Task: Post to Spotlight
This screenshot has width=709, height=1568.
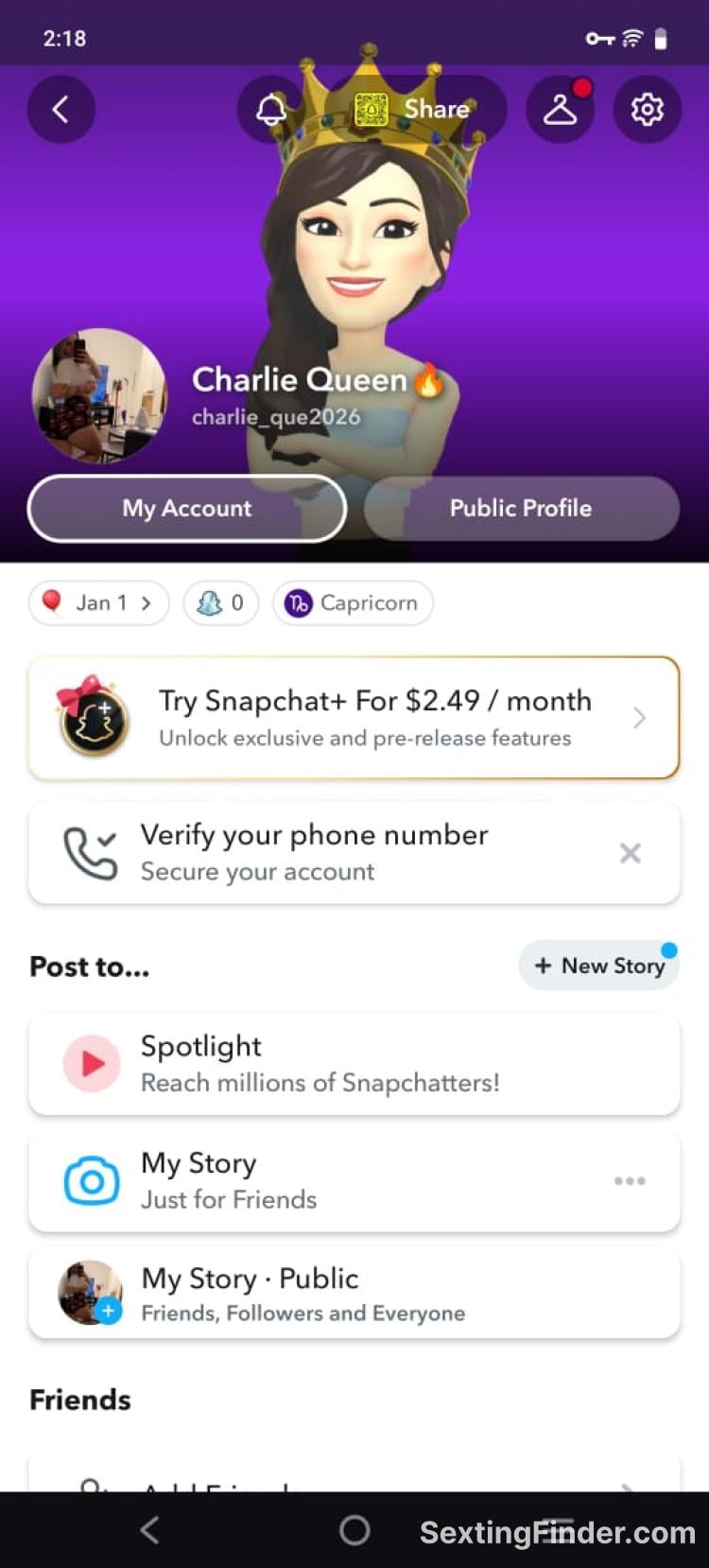Action: pyautogui.click(x=354, y=1064)
